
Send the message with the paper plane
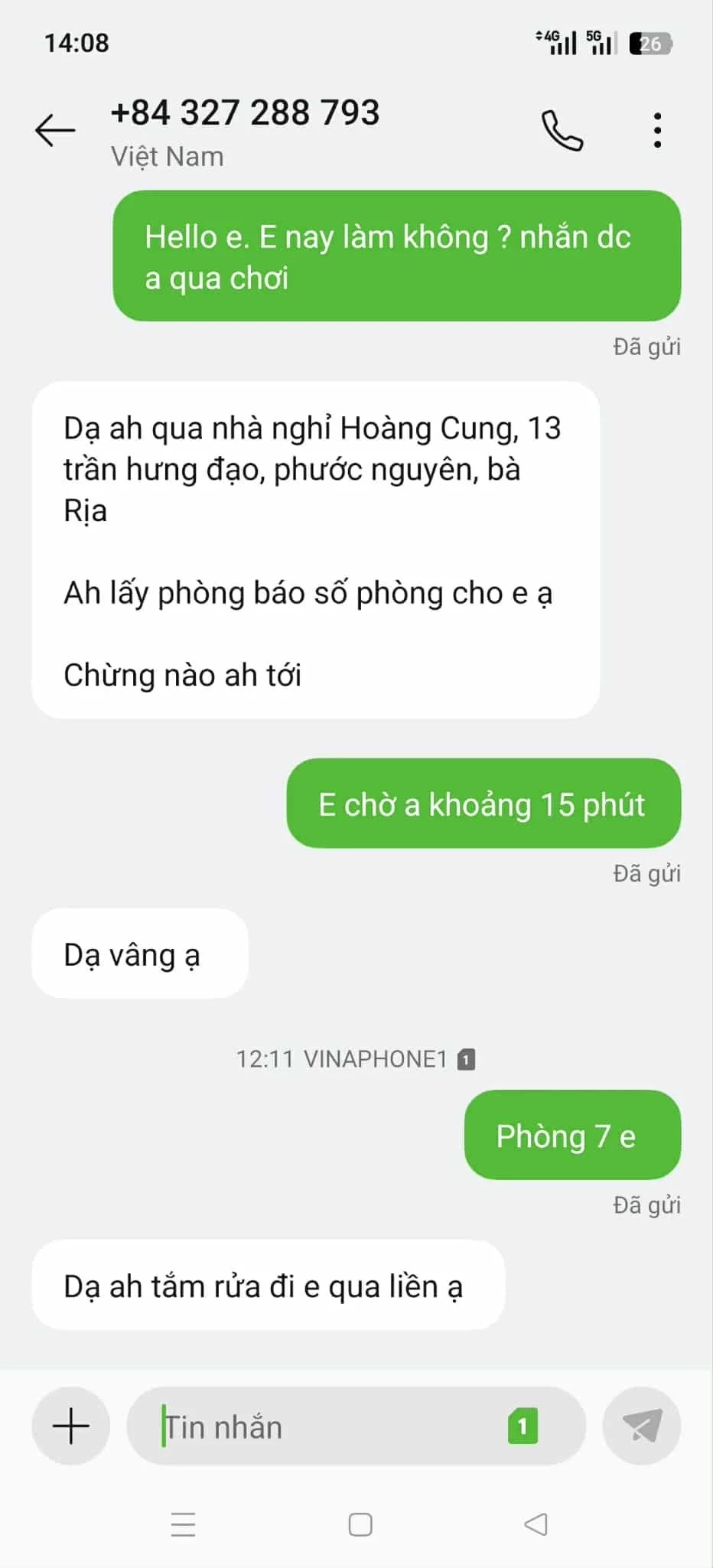641,1426
